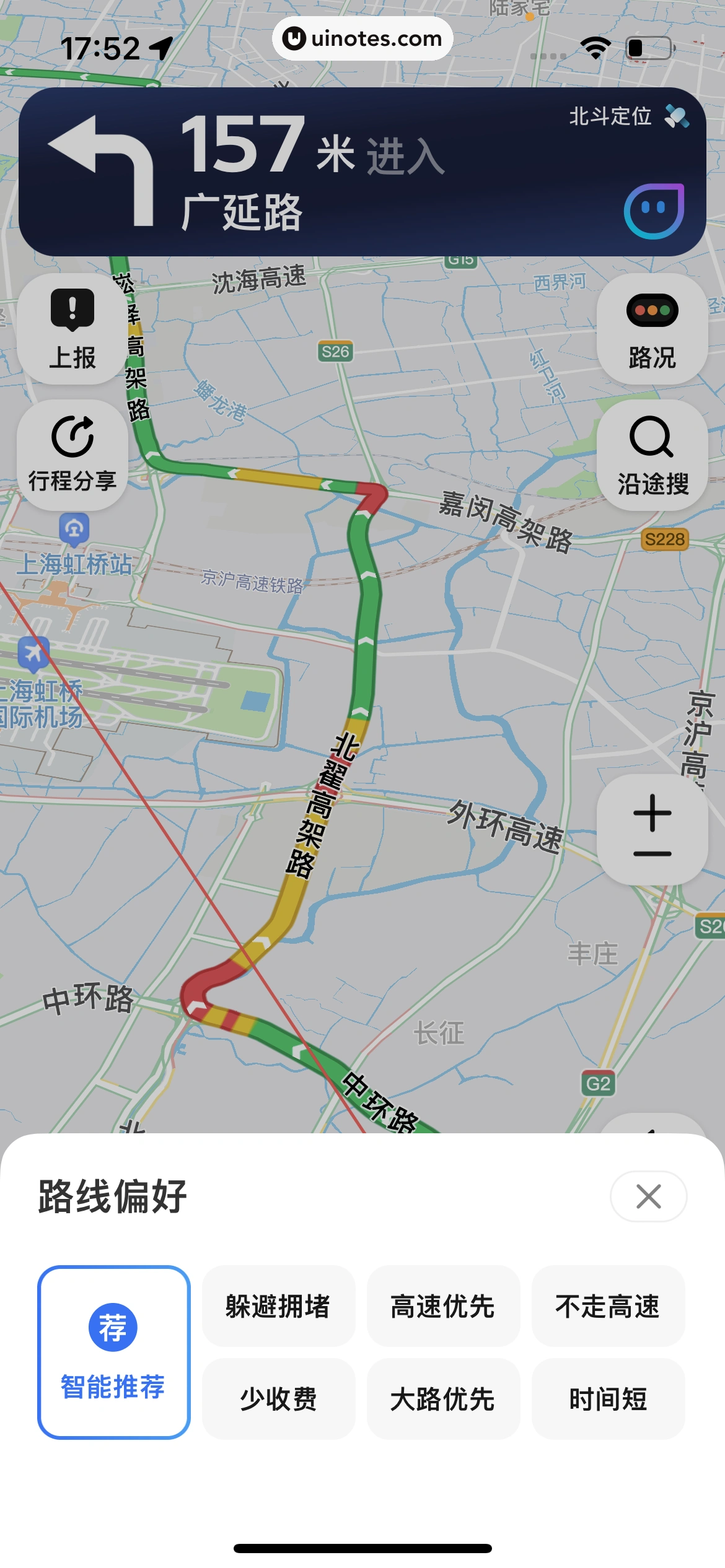The width and height of the screenshot is (725, 1568).
Task: Open the voice assistant smiley icon
Action: (x=654, y=211)
